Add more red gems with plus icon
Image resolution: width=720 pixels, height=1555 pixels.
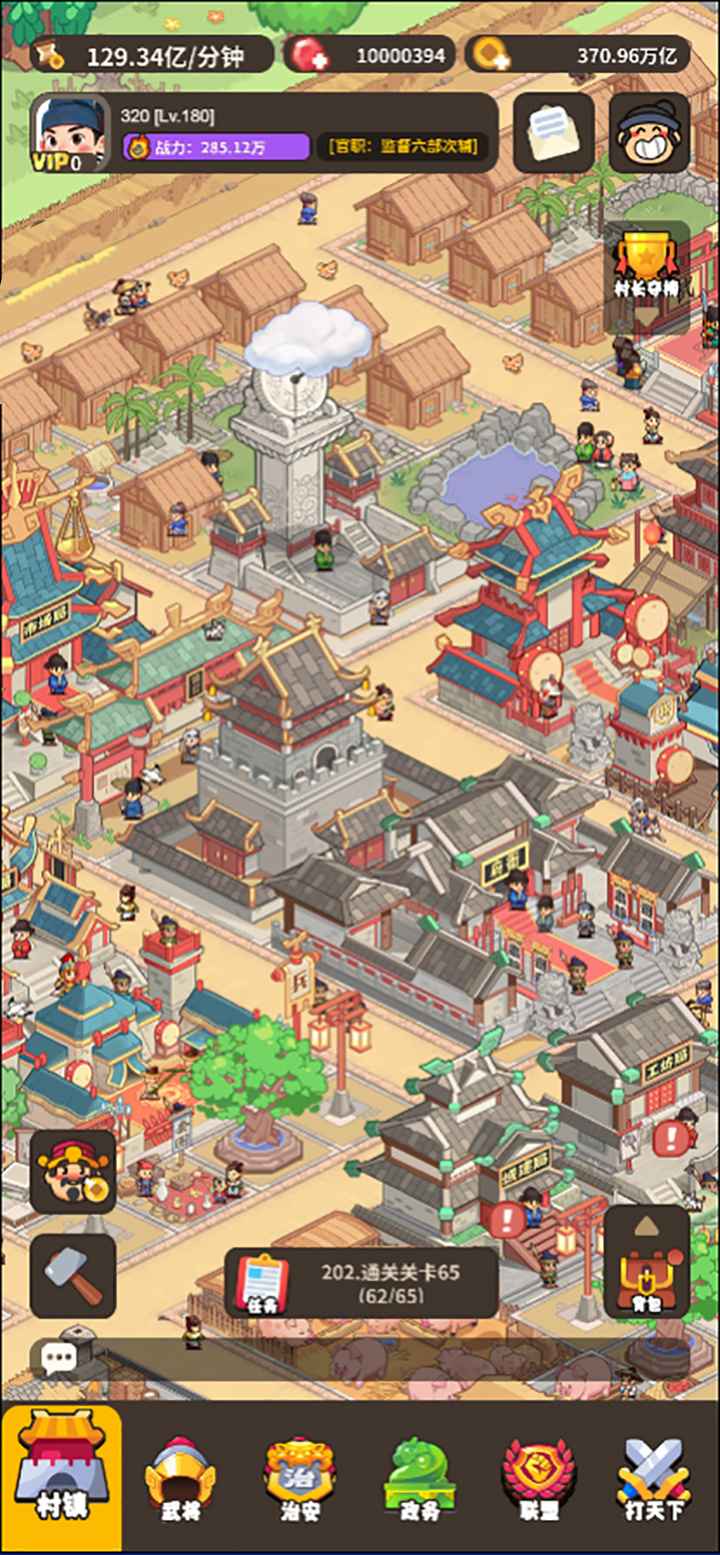click(306, 55)
